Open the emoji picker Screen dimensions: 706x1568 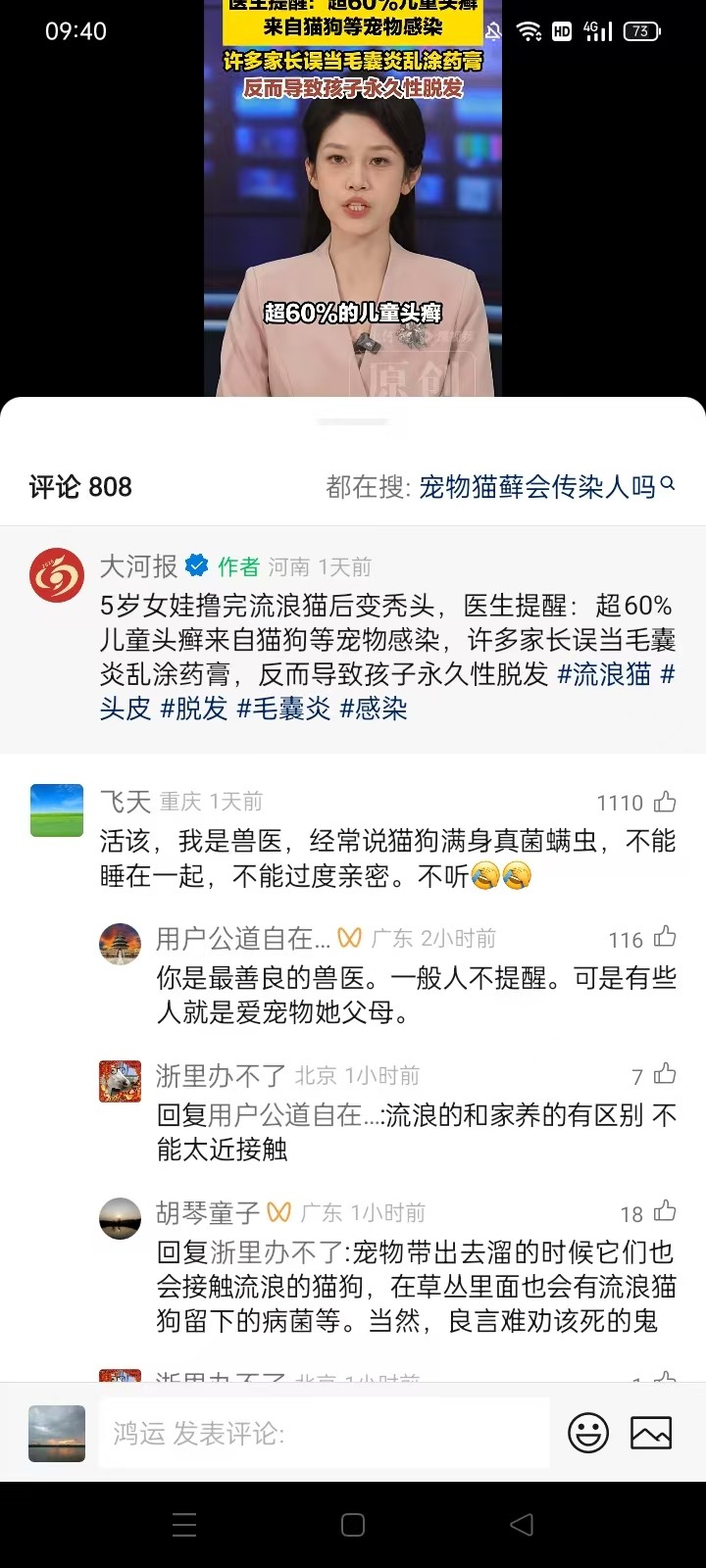point(588,1434)
